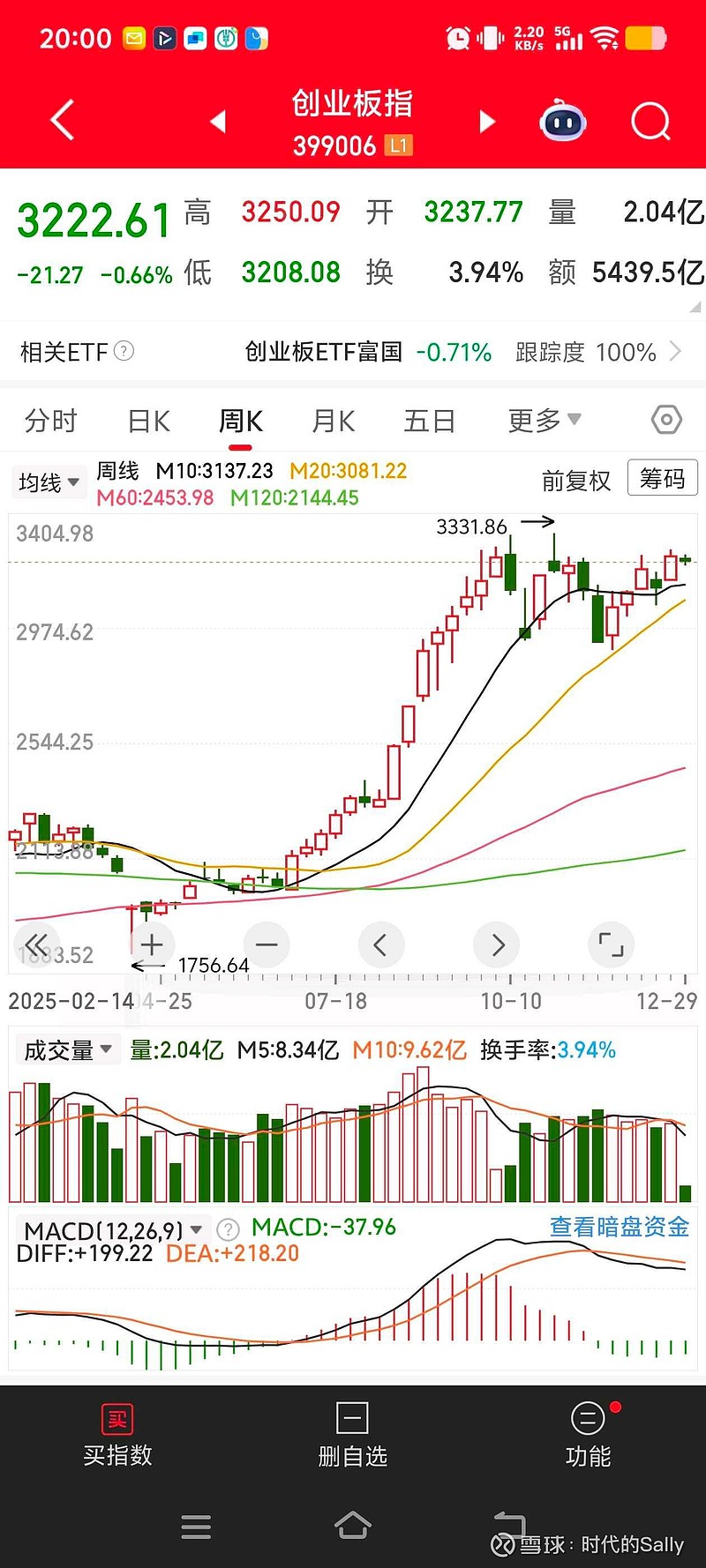This screenshot has height=1568, width=706.
Task: Open the 更多 chart period dropdown
Action: tap(543, 421)
